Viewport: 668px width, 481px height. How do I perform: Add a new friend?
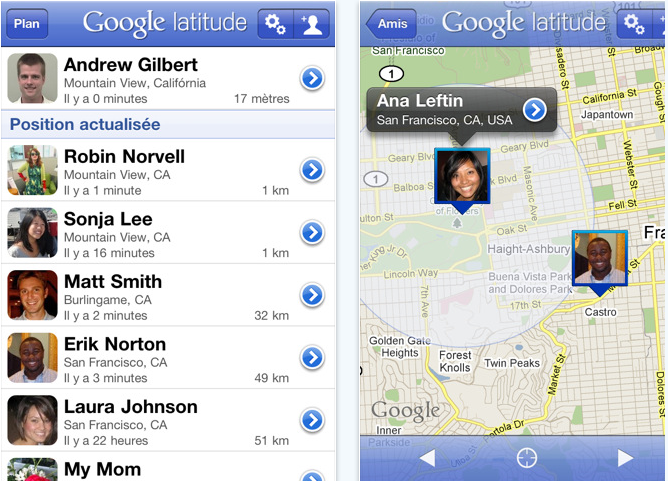pos(314,24)
